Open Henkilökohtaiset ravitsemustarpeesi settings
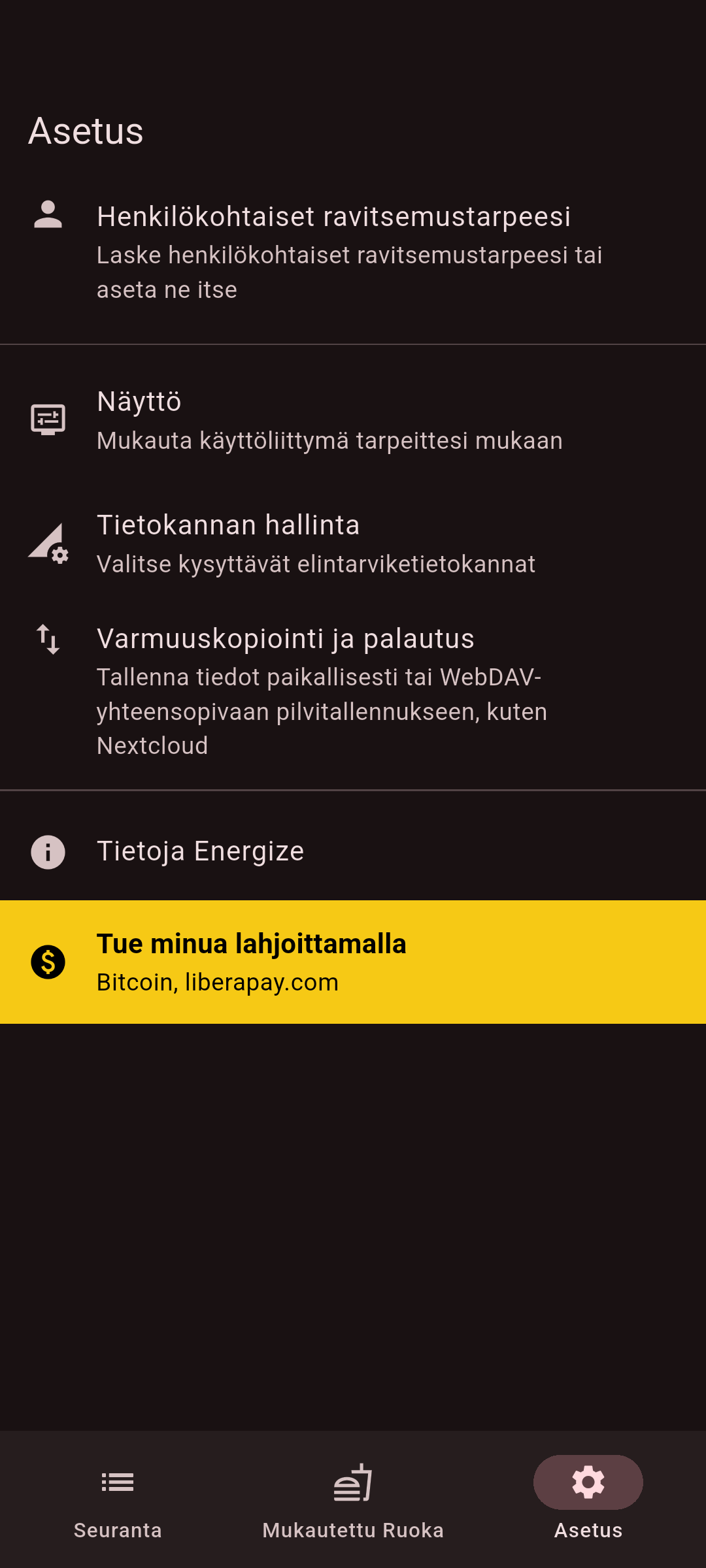This screenshot has width=706, height=1568. [353, 252]
